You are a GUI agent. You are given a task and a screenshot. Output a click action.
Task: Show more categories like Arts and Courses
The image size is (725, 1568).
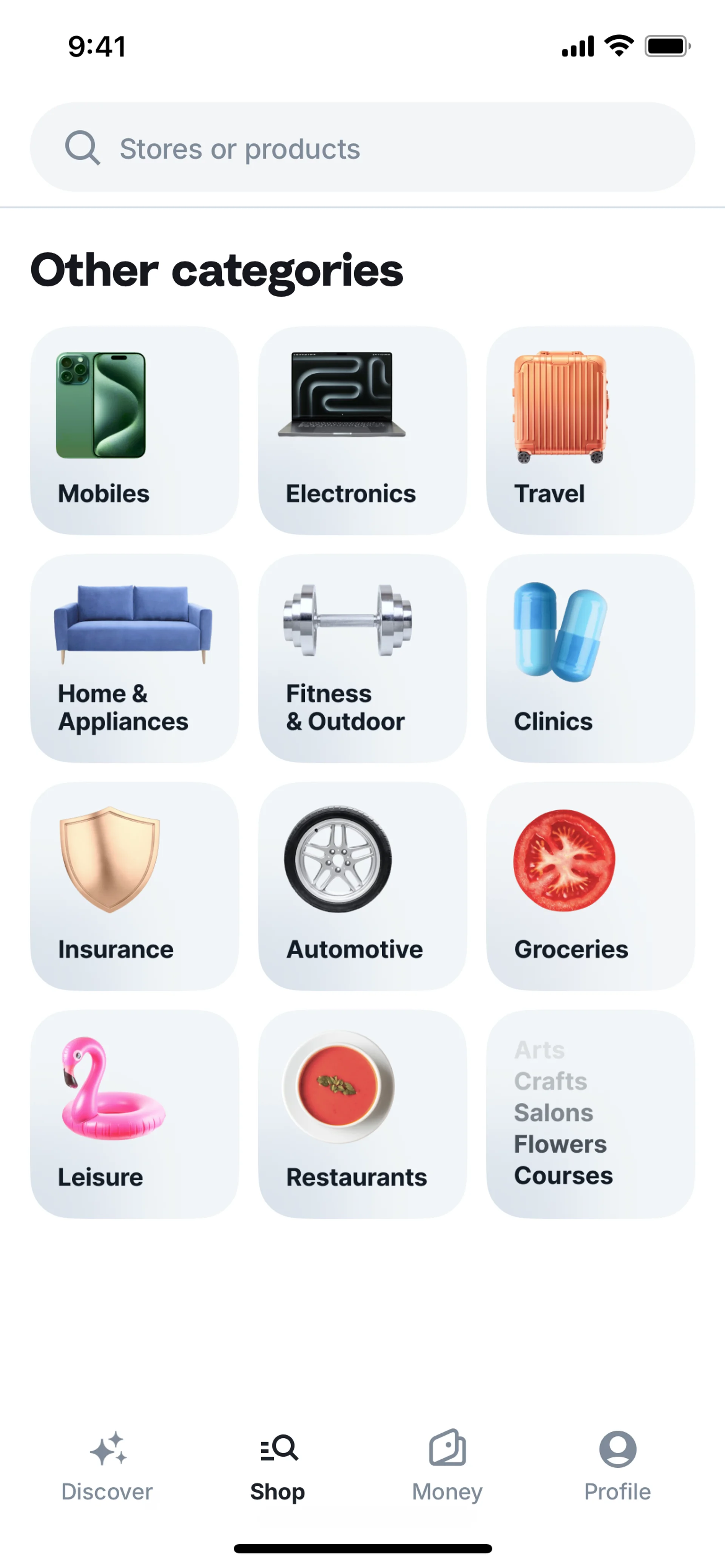click(590, 1114)
